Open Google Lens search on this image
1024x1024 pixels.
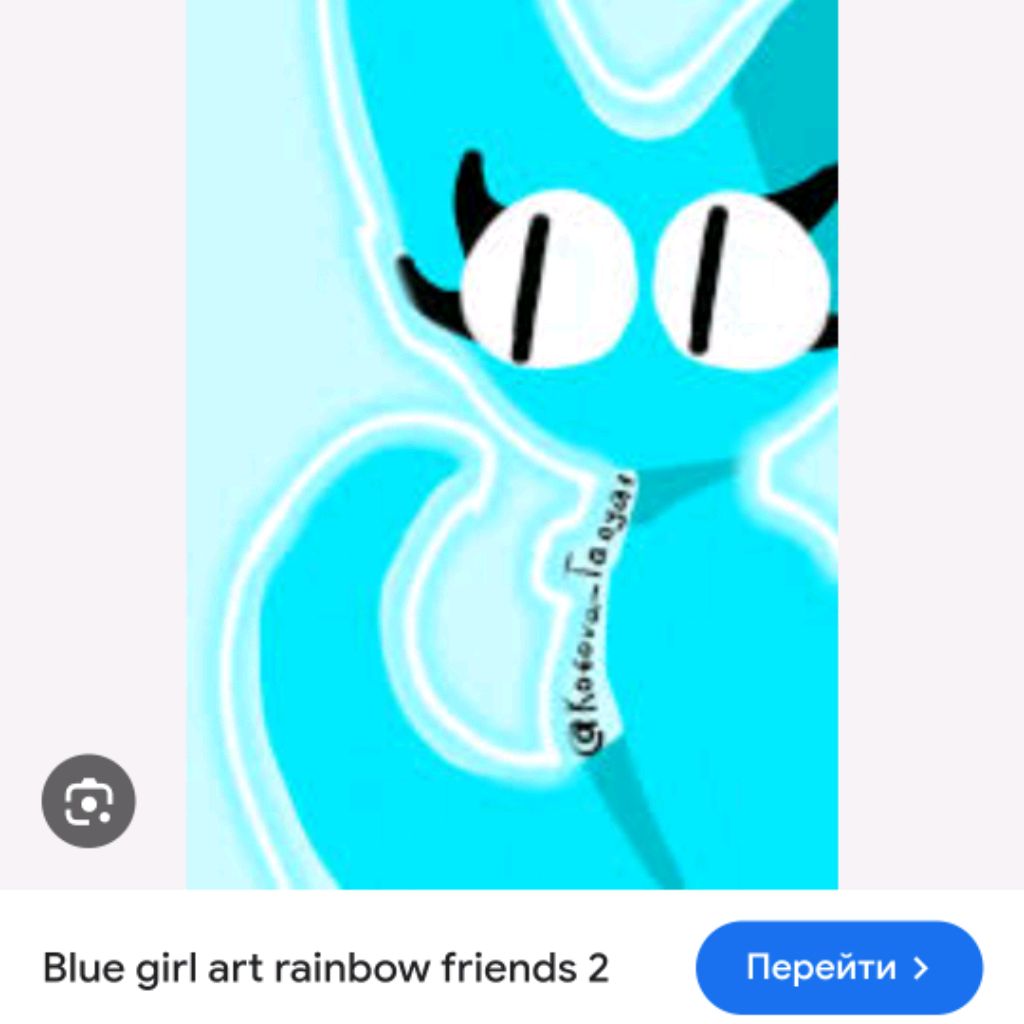click(89, 801)
